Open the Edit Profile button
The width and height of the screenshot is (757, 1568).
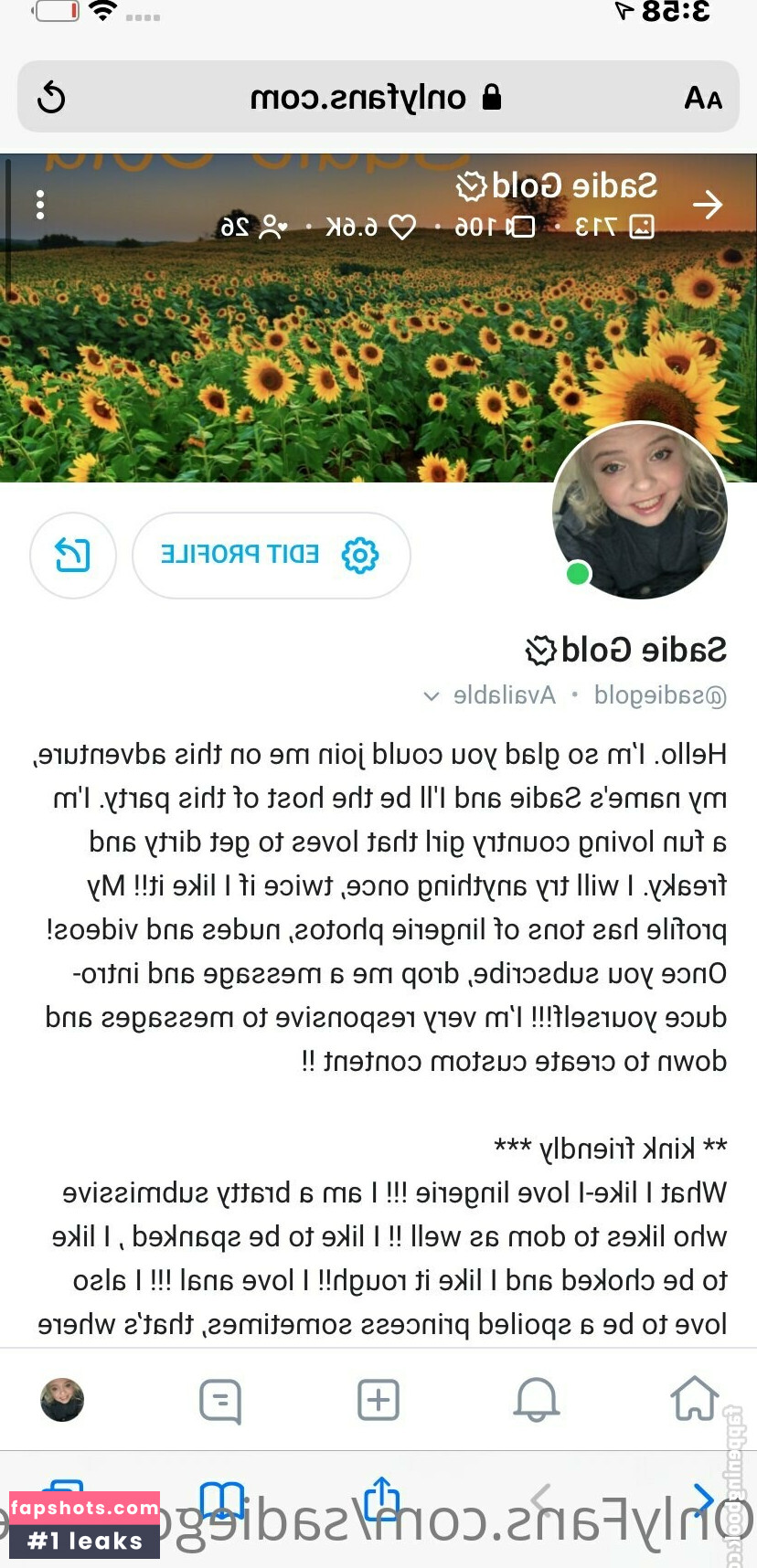271,555
